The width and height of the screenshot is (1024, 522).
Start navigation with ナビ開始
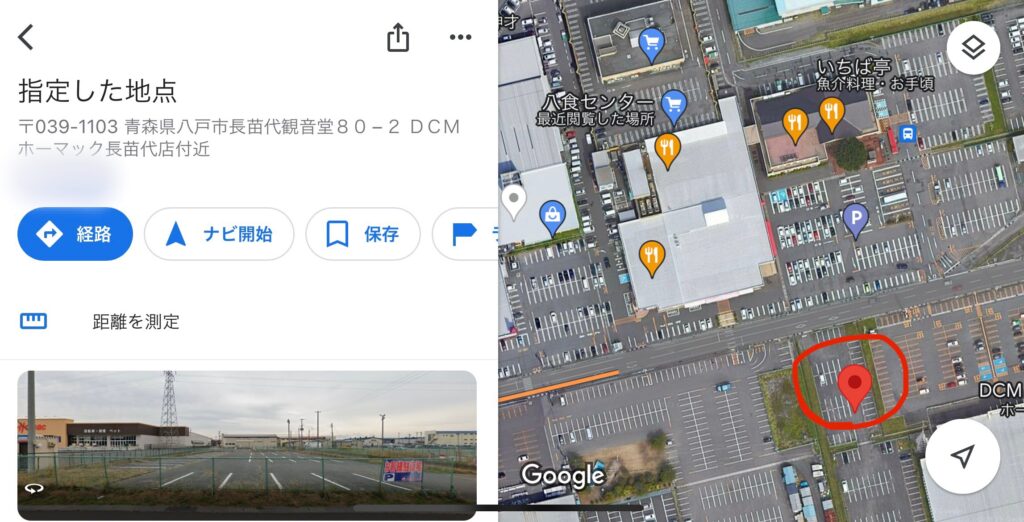coord(219,234)
